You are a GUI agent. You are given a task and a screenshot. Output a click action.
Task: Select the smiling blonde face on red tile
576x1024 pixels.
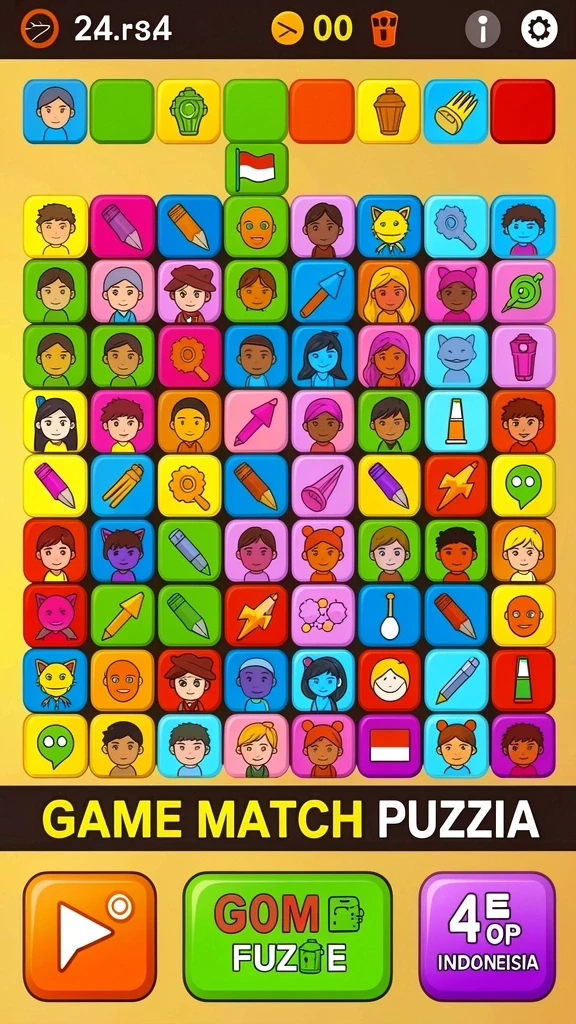pyautogui.click(x=390, y=680)
